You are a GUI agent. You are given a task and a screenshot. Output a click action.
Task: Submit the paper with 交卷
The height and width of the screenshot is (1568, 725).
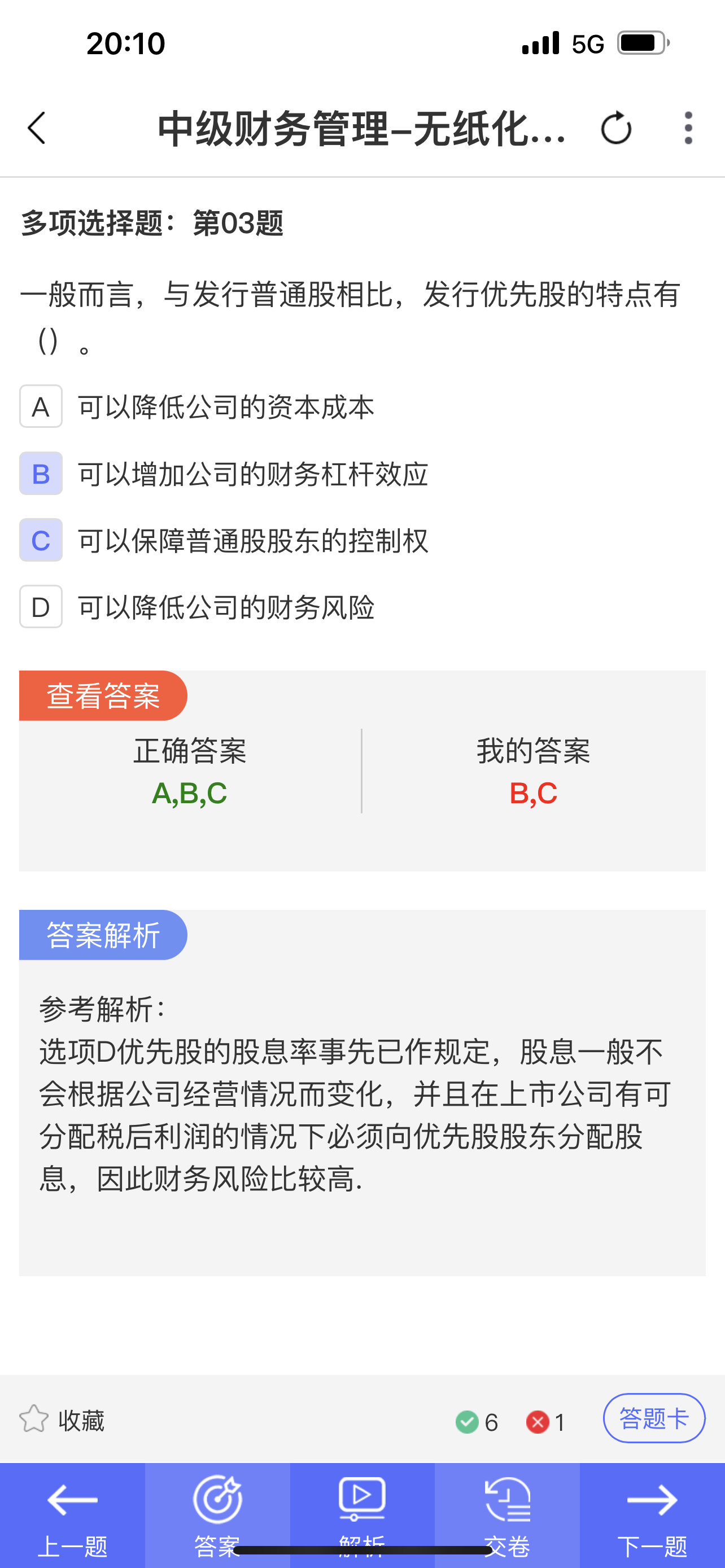point(507,1514)
